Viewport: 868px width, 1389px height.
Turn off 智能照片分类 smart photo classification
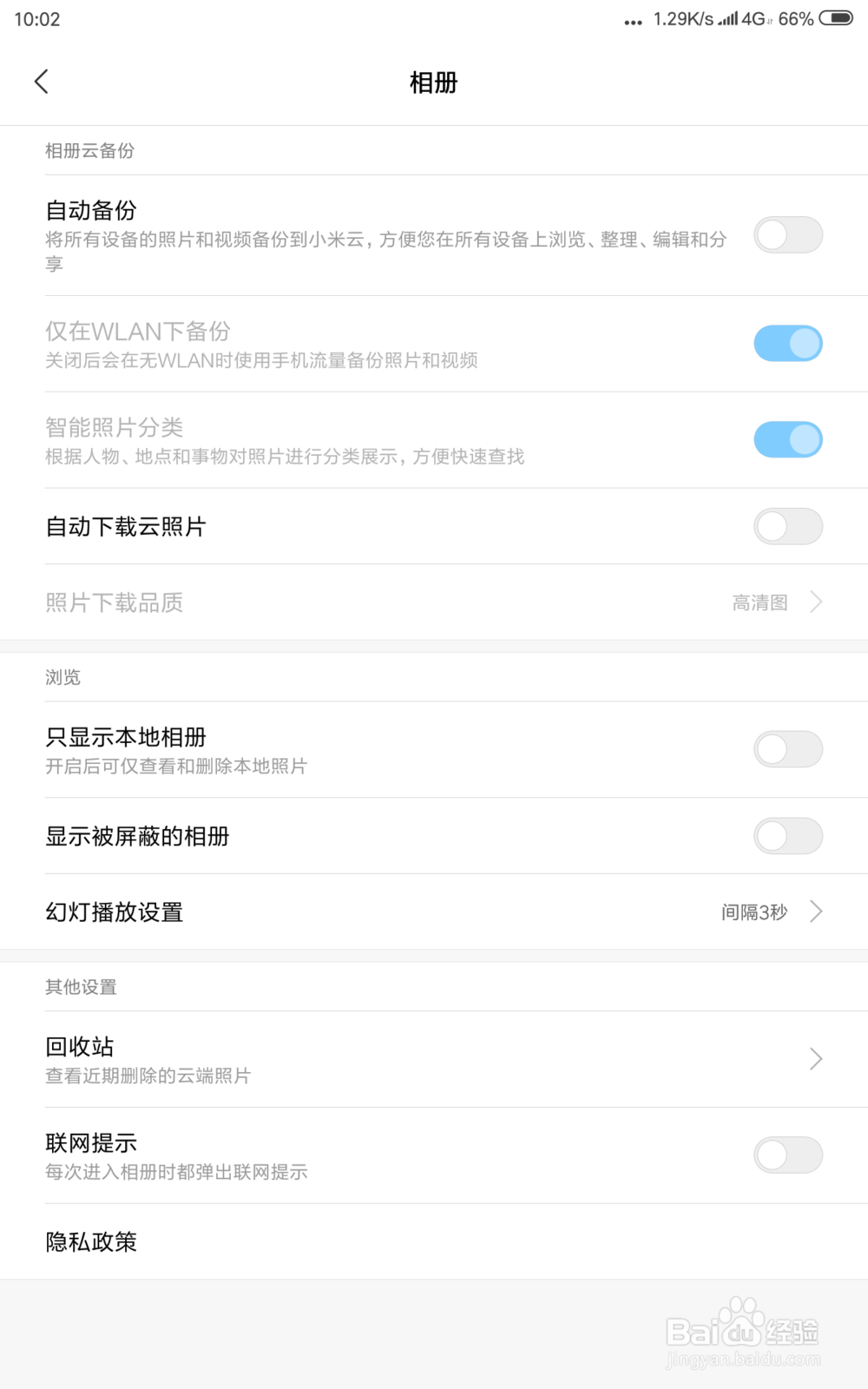click(788, 439)
